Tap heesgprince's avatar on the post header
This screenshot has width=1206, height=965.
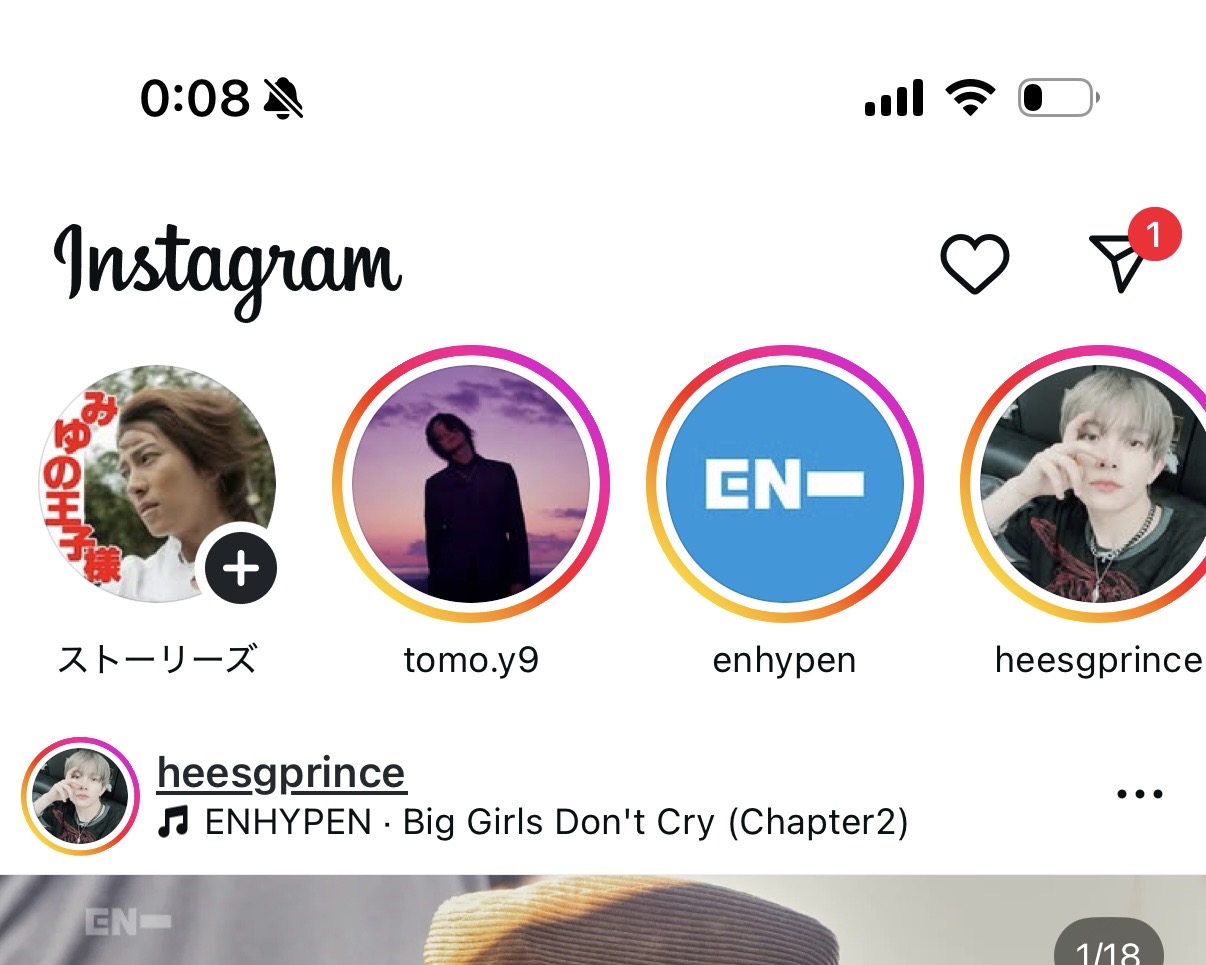click(x=80, y=796)
